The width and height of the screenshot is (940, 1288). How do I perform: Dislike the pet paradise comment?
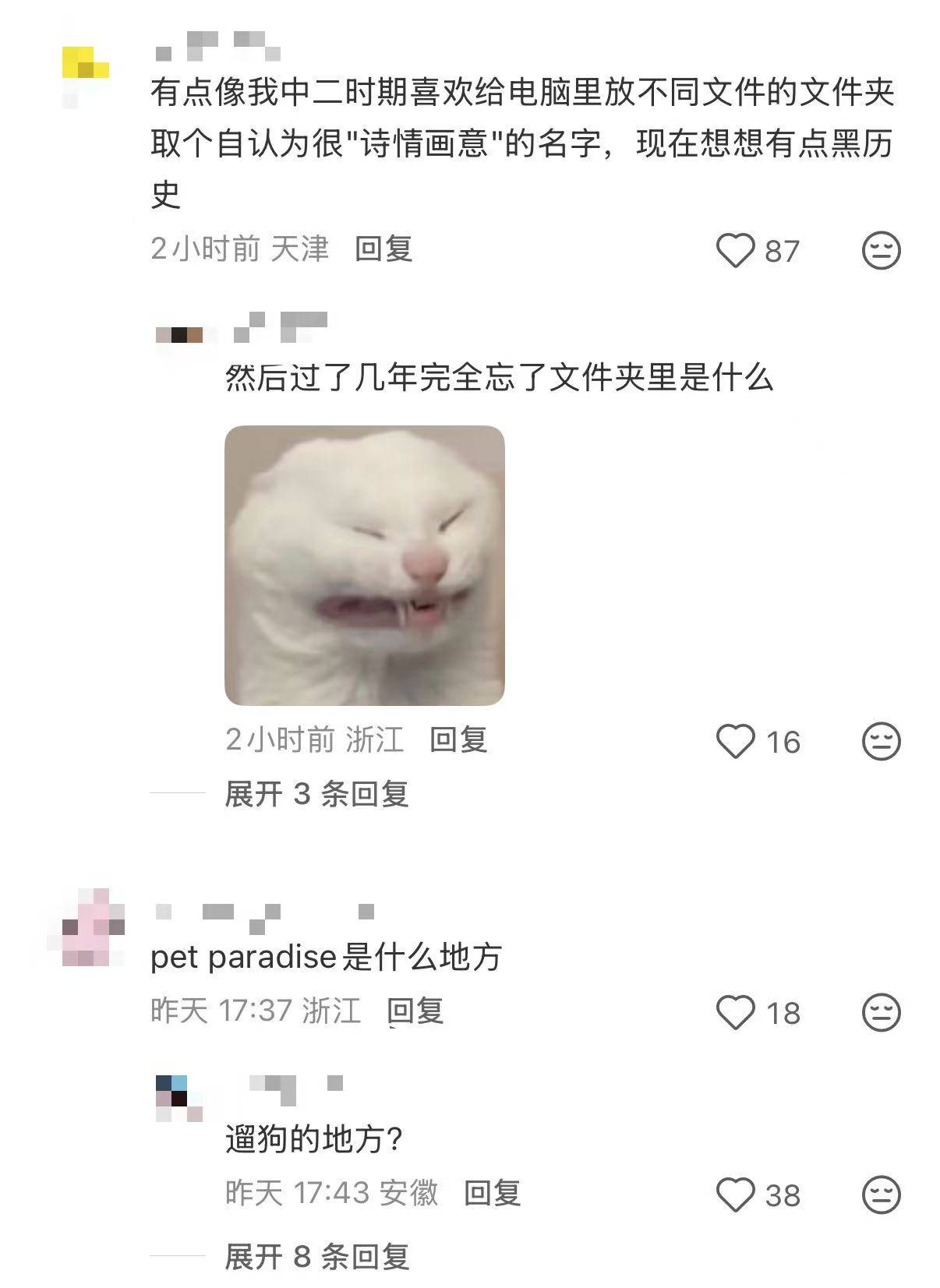point(881,1012)
